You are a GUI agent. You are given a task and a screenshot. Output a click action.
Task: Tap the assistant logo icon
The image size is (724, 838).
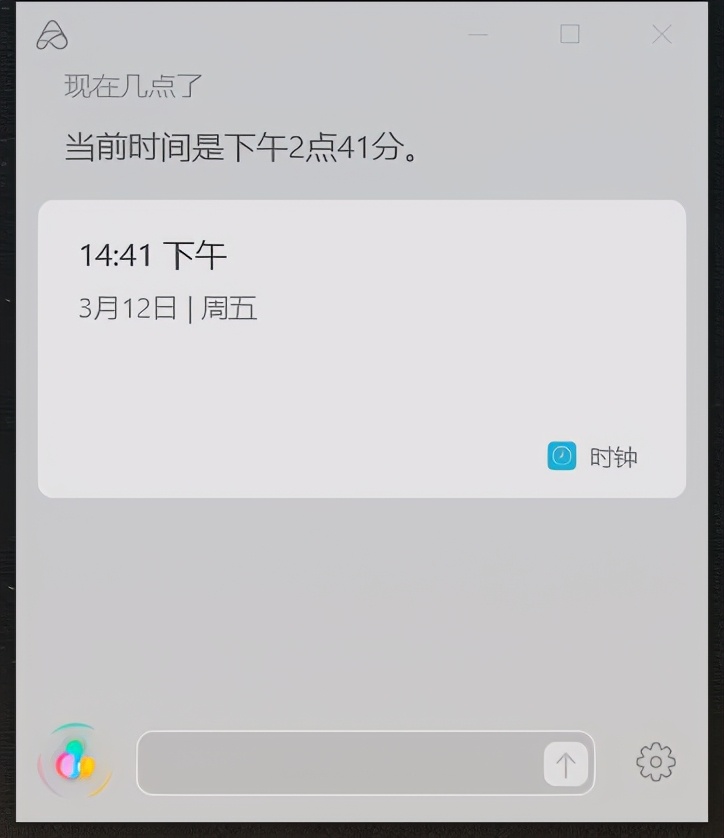pyautogui.click(x=52, y=37)
